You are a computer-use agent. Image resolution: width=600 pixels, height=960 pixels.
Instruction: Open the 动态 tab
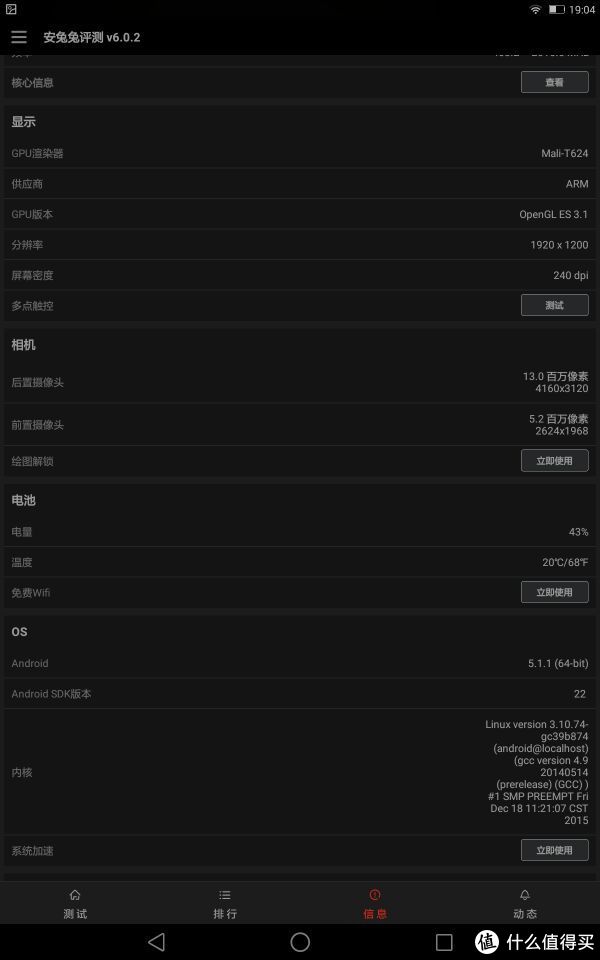525,904
